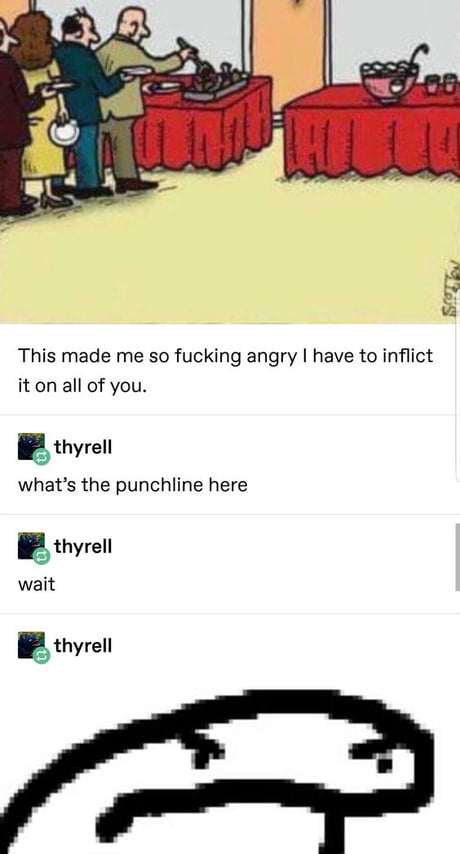Open thyrell's blog above "what's the punchline here"
Screen dimensions: 460x854
coord(83,447)
